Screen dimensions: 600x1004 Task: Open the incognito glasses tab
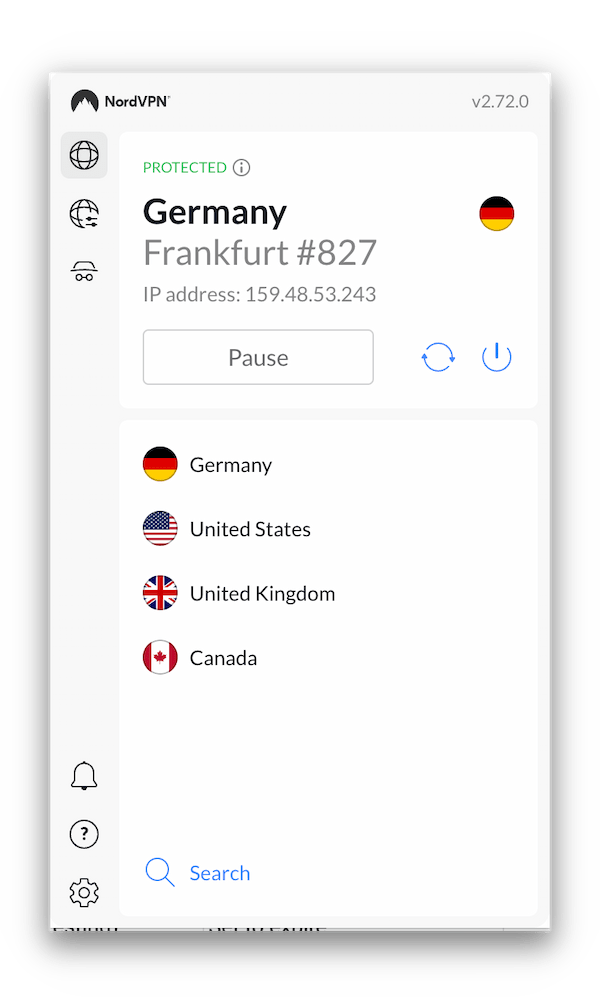(x=84, y=271)
